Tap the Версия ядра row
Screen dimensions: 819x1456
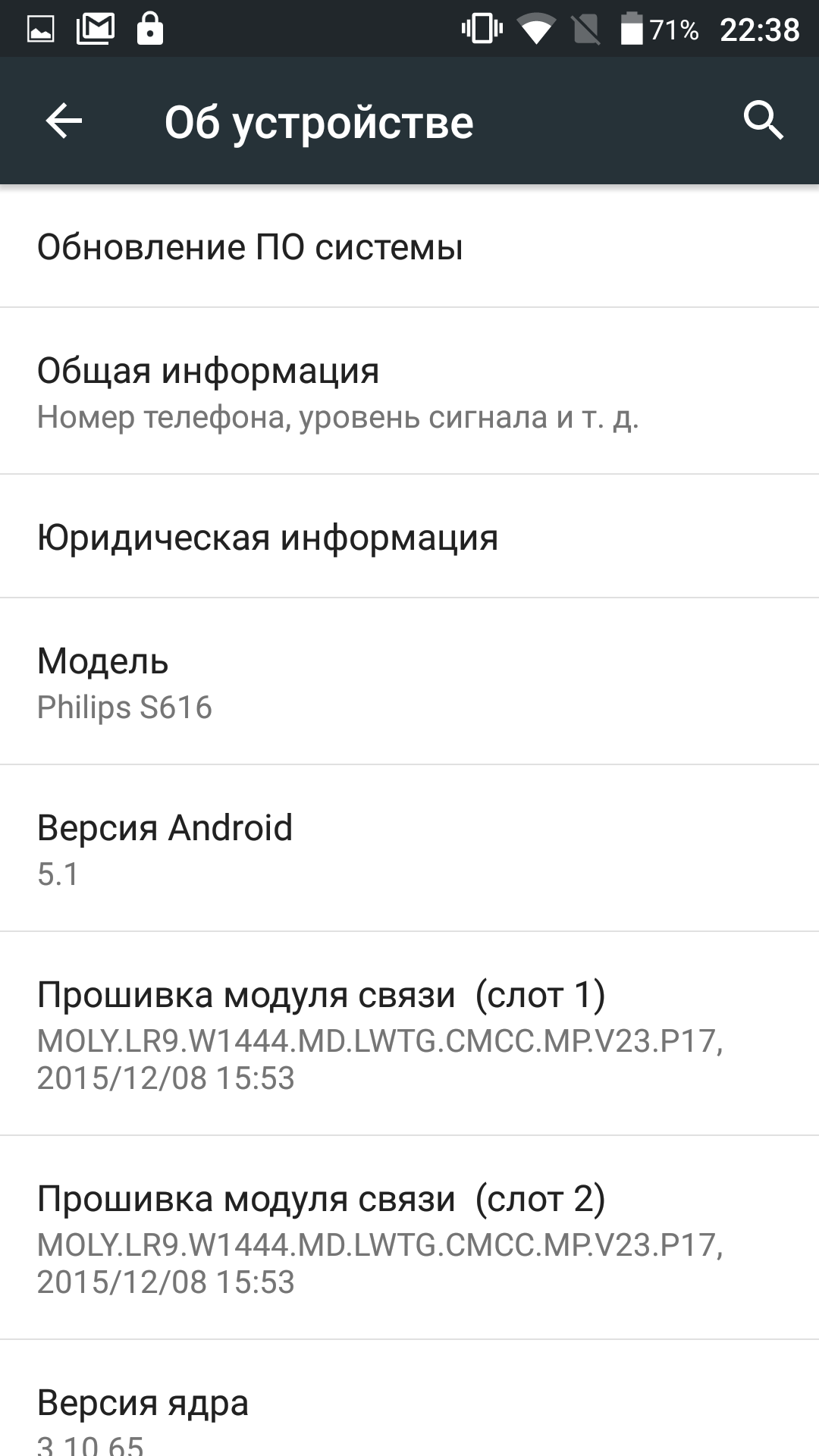coord(409,1398)
